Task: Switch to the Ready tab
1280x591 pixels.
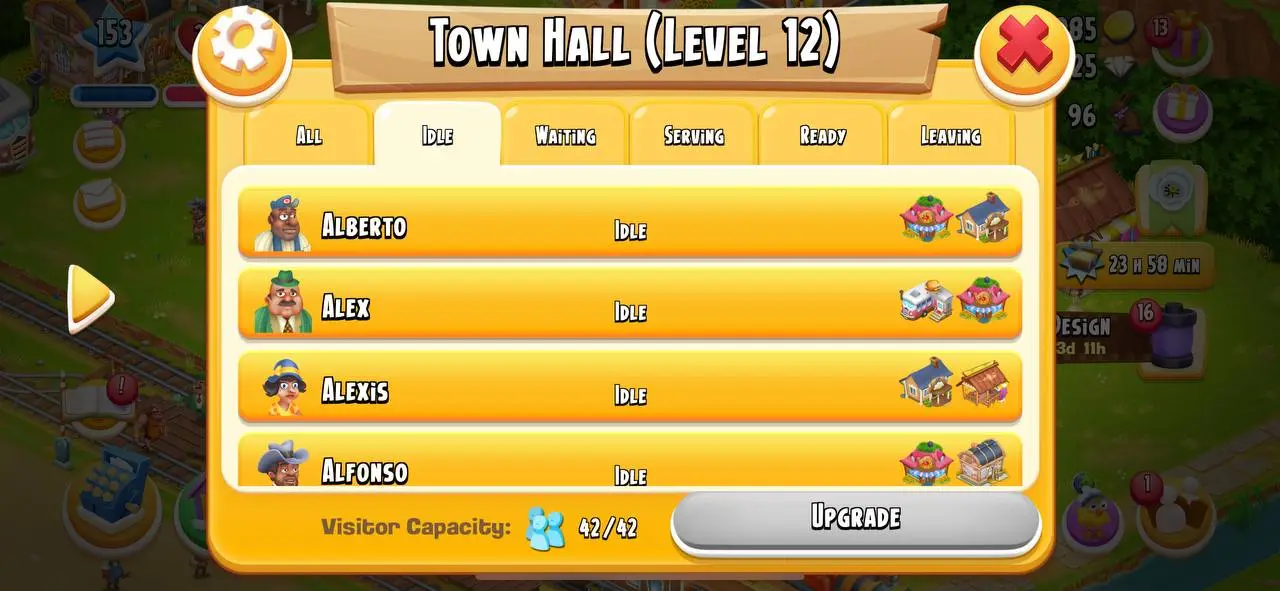Action: pos(822,135)
